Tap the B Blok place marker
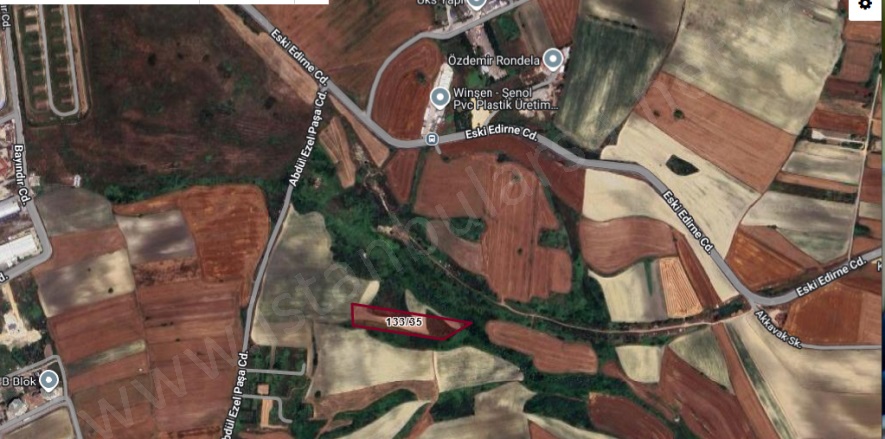885x439 pixels. coord(48,380)
